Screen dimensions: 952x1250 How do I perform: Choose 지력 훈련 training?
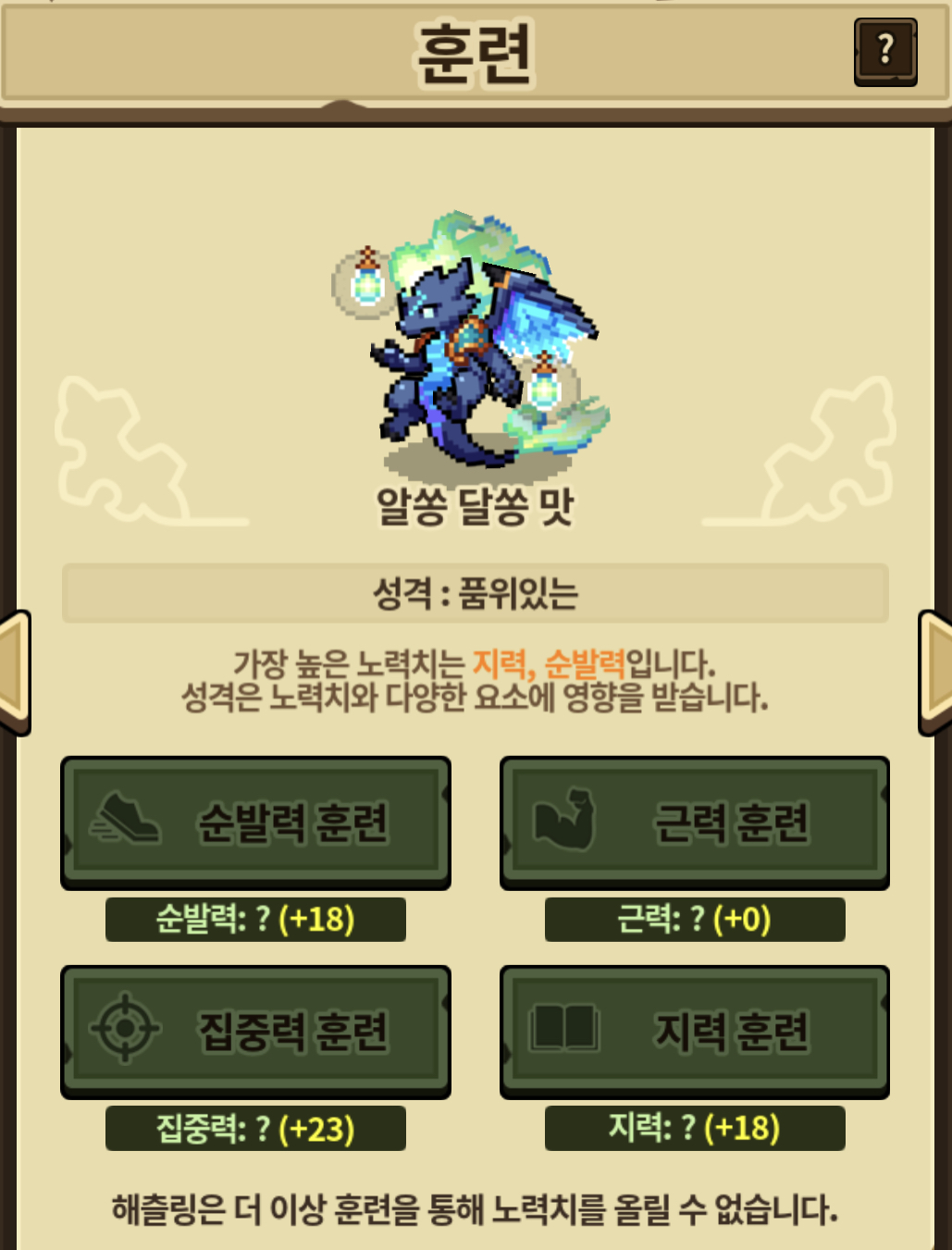tap(694, 1031)
